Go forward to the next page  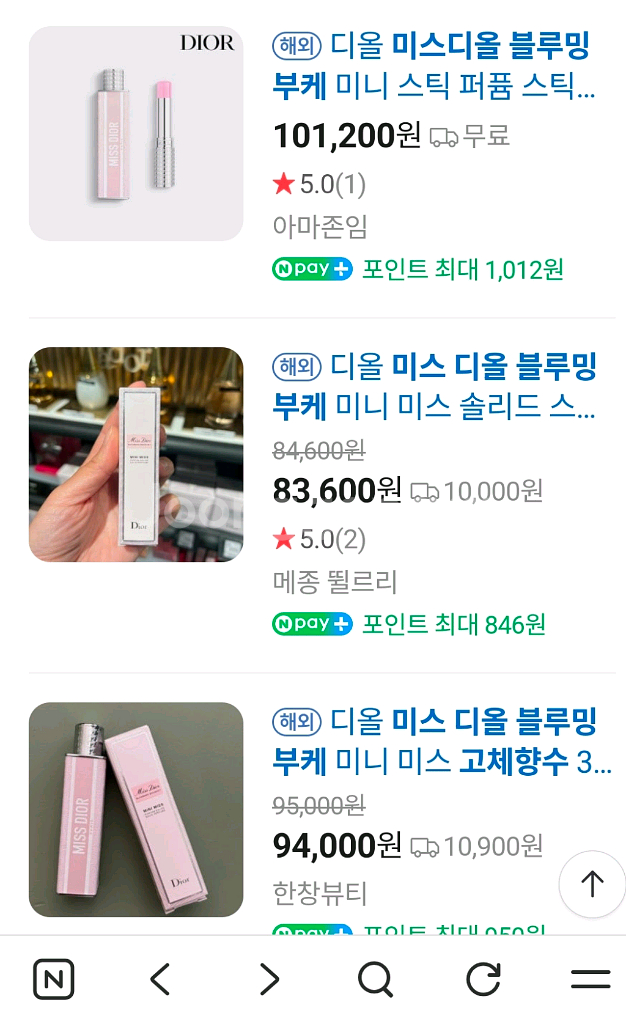click(269, 979)
